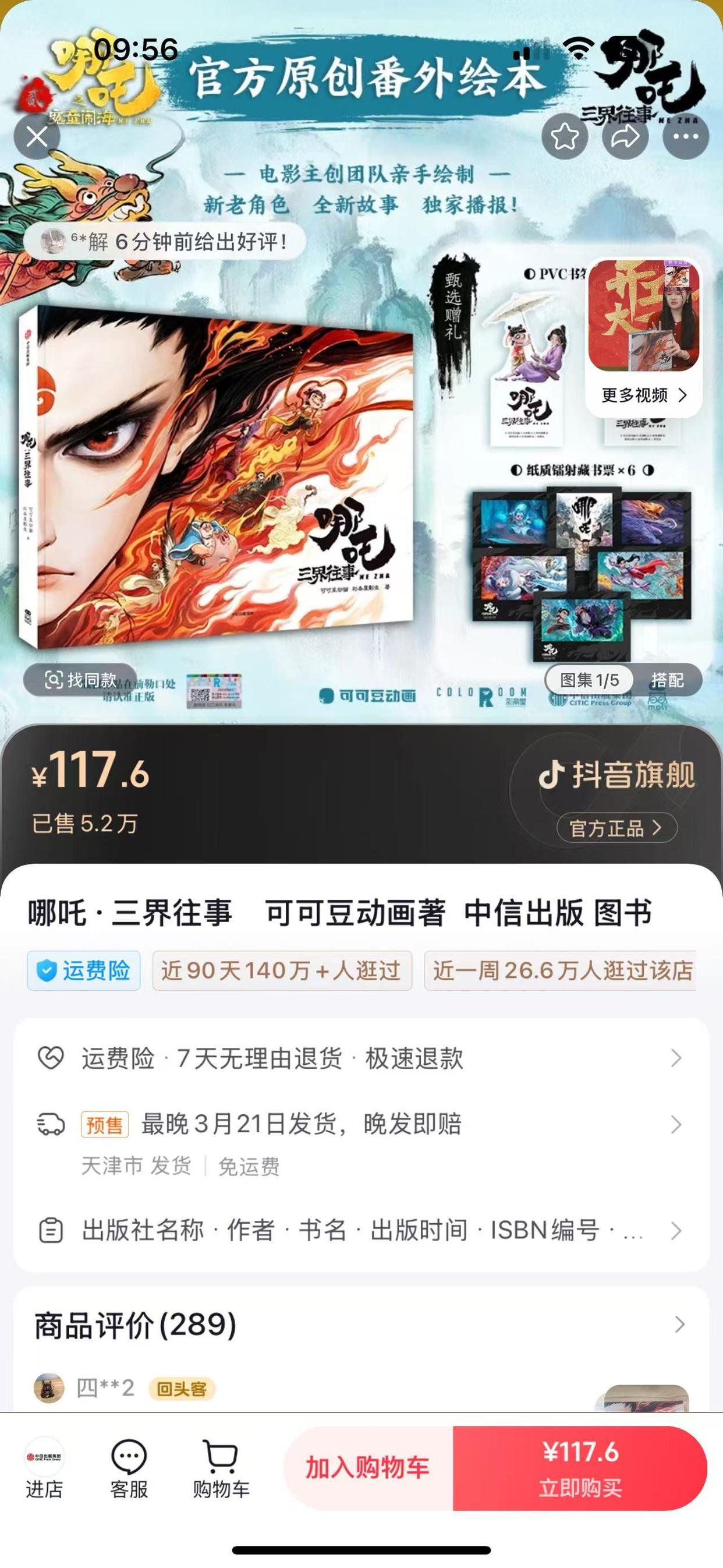This screenshot has width=723, height=1568.
Task: Buy now with 立即购买 at ¥117.6
Action: 580,1468
